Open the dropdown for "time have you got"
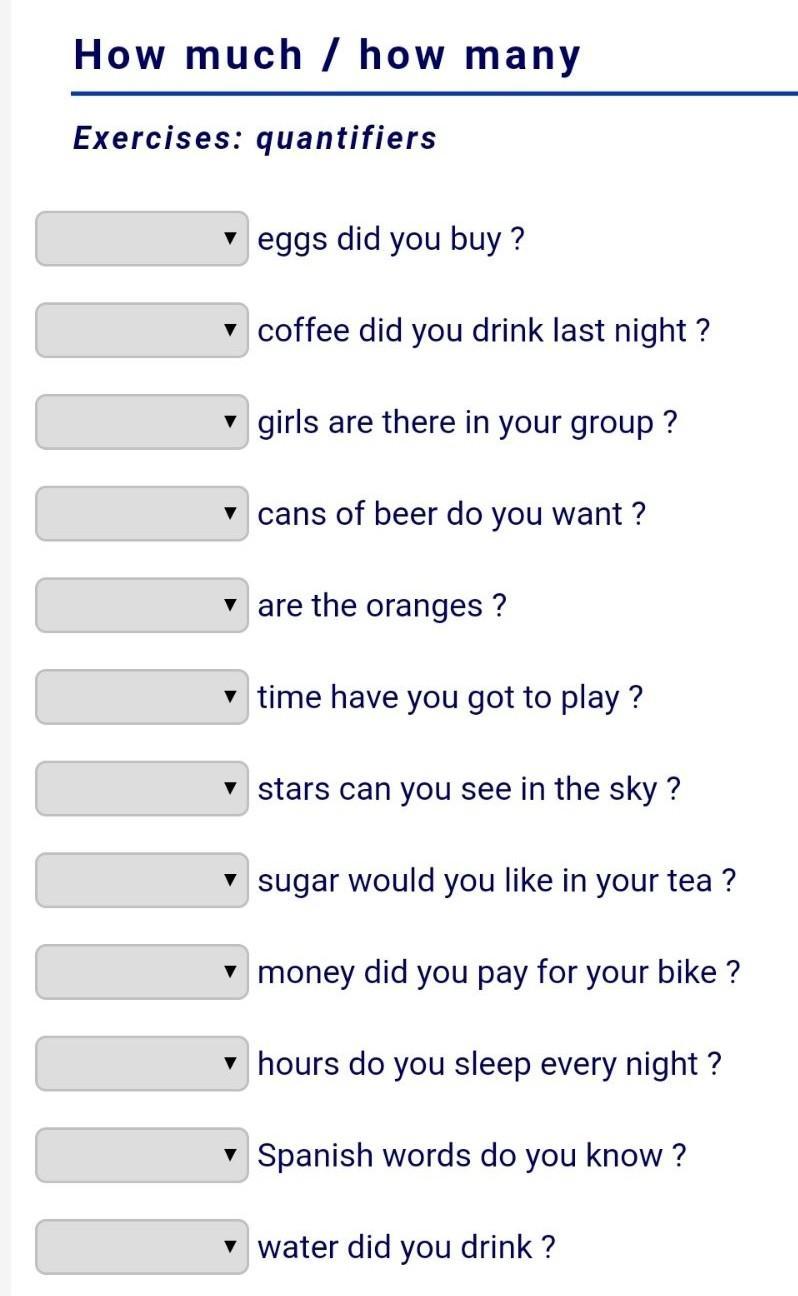Screen dimensions: 798x1296 point(142,697)
